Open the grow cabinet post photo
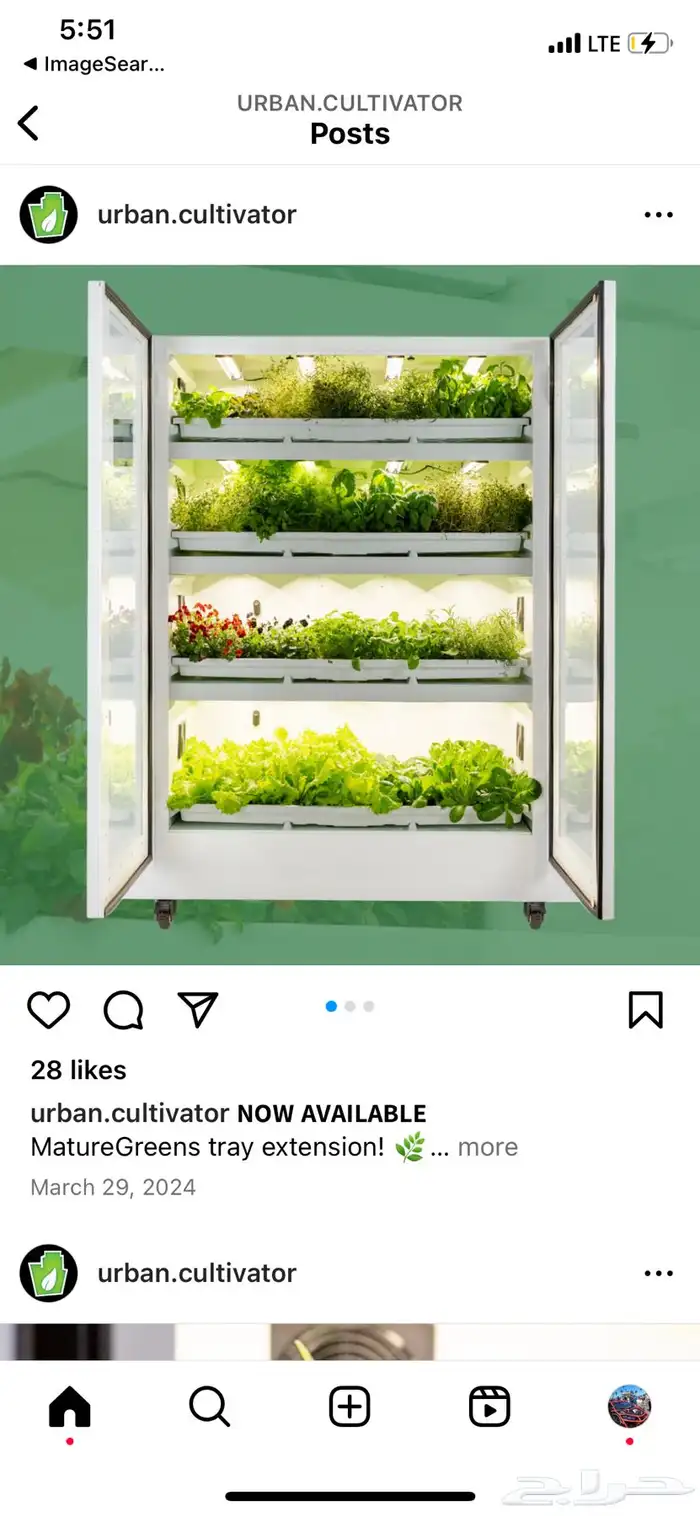Image resolution: width=700 pixels, height=1516 pixels. 350,614
